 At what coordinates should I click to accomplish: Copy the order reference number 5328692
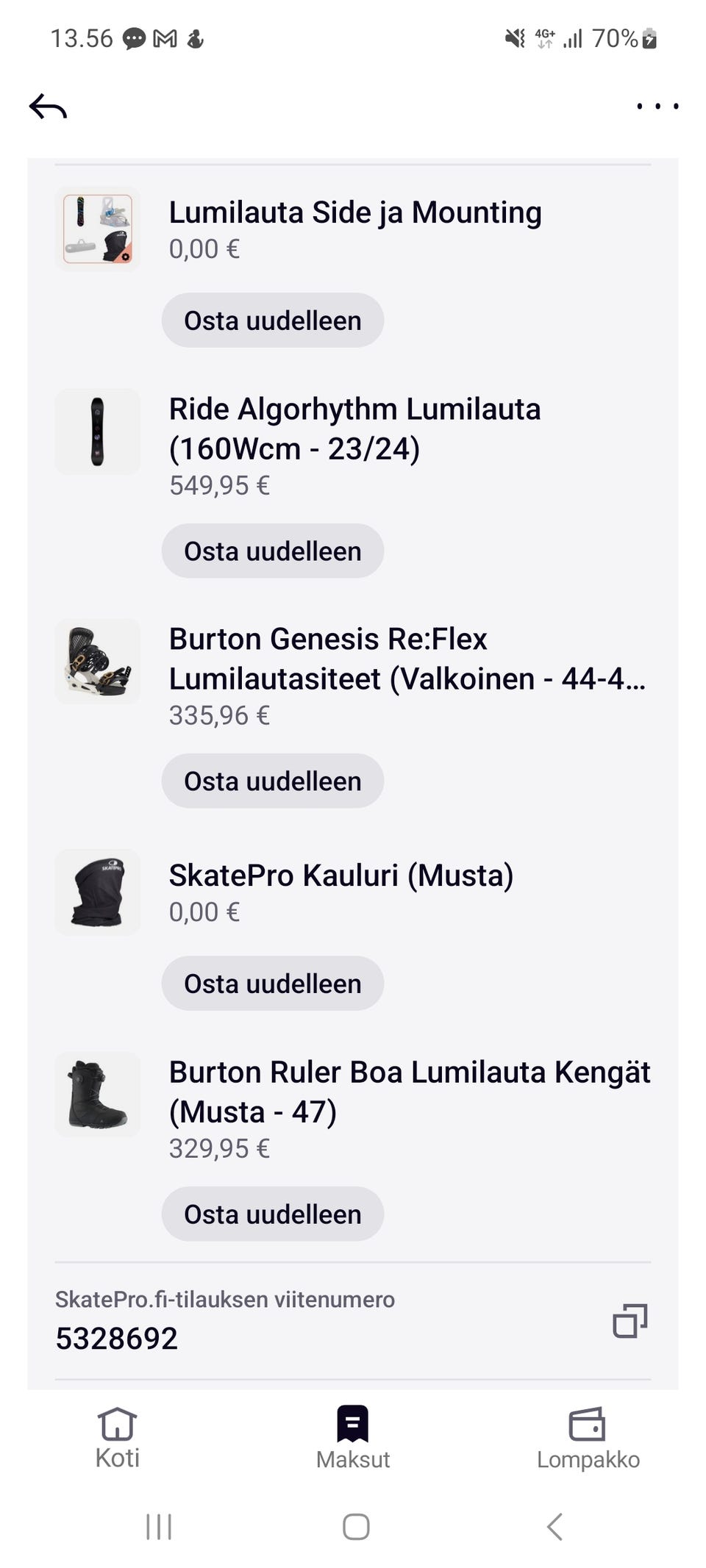pos(630,1321)
